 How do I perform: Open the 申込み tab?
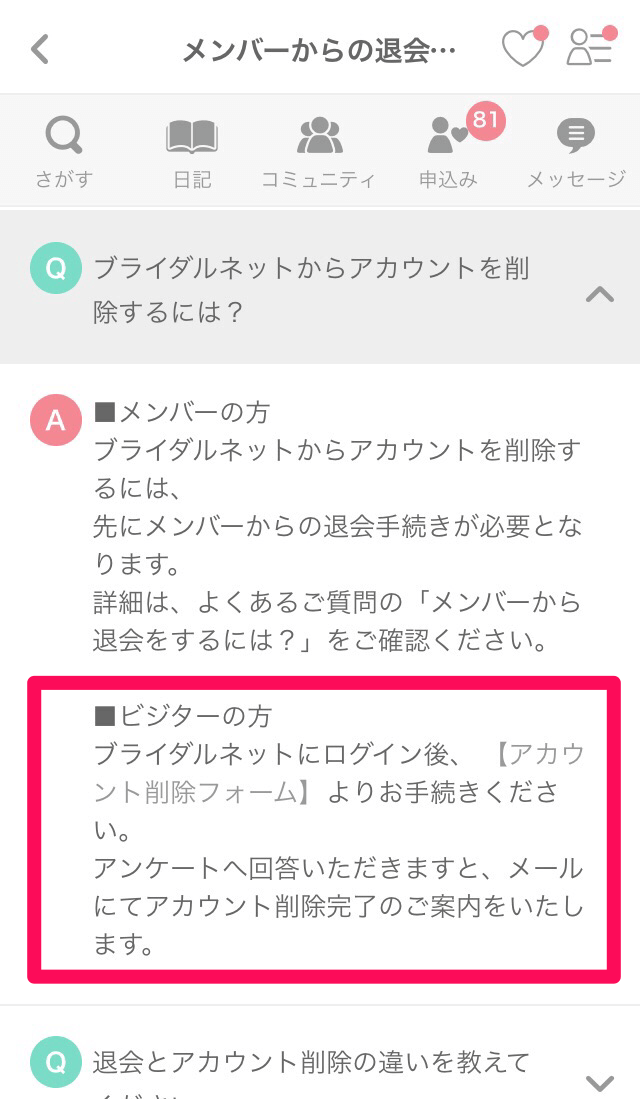[449, 152]
